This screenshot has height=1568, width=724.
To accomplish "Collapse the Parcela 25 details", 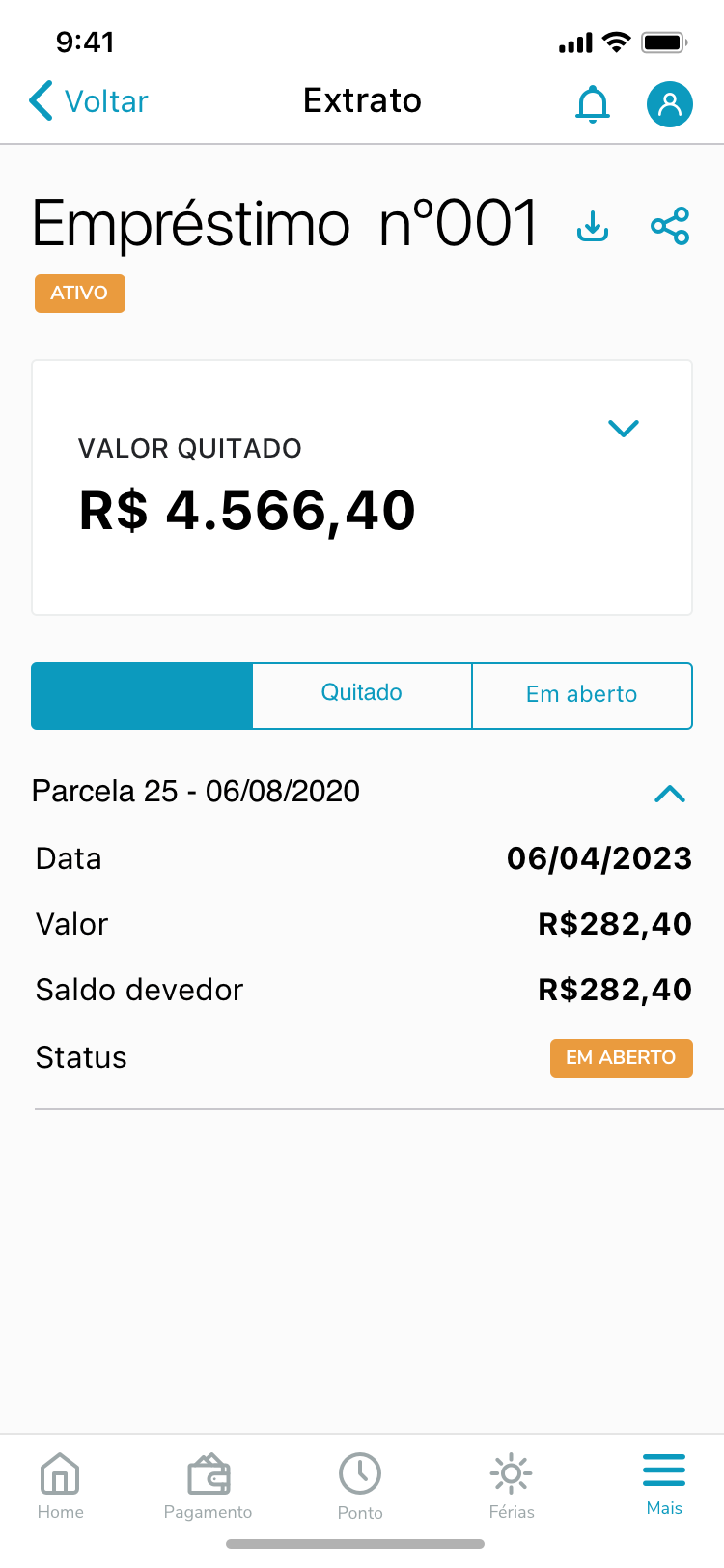I will point(669,794).
